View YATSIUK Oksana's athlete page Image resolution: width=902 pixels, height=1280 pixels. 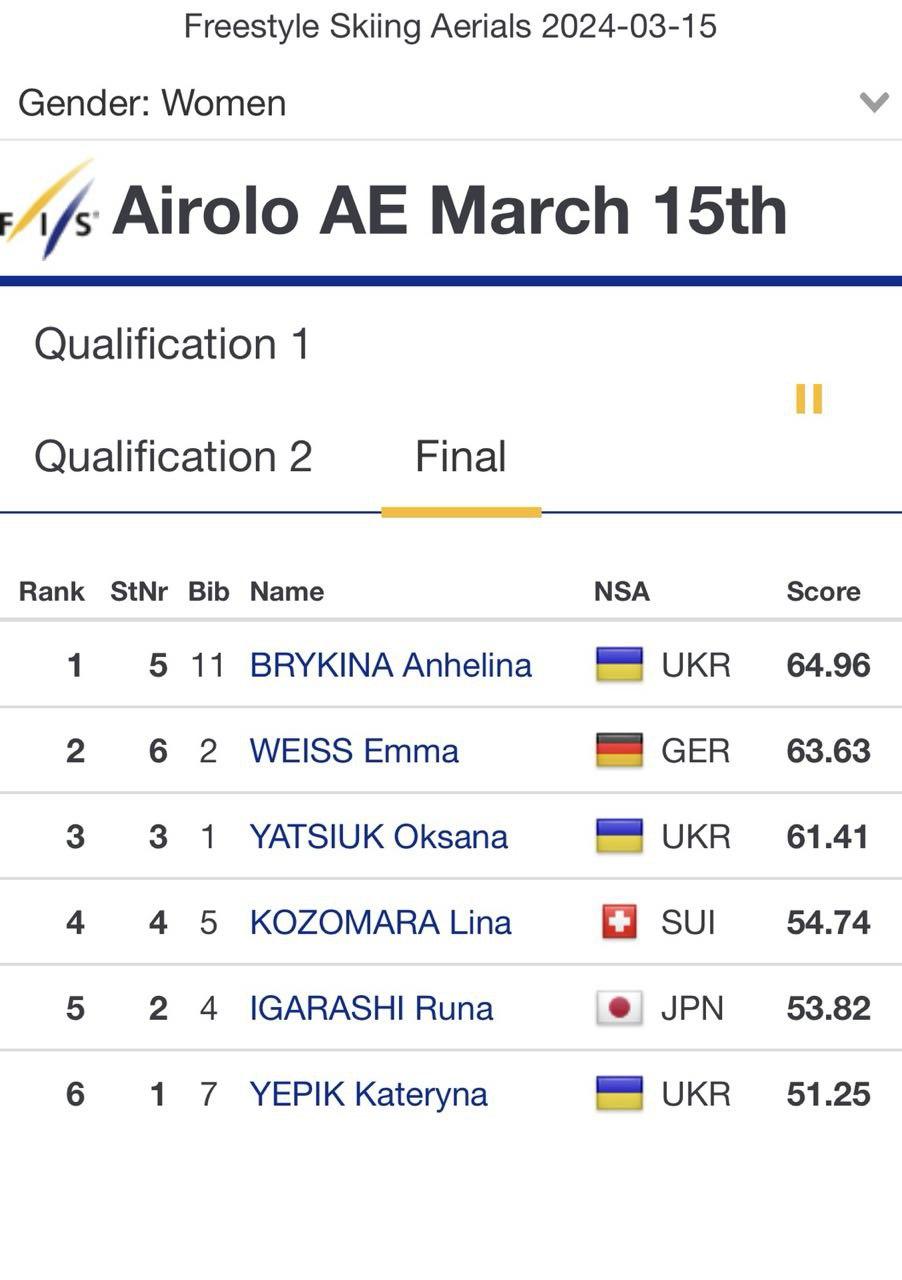pos(378,836)
